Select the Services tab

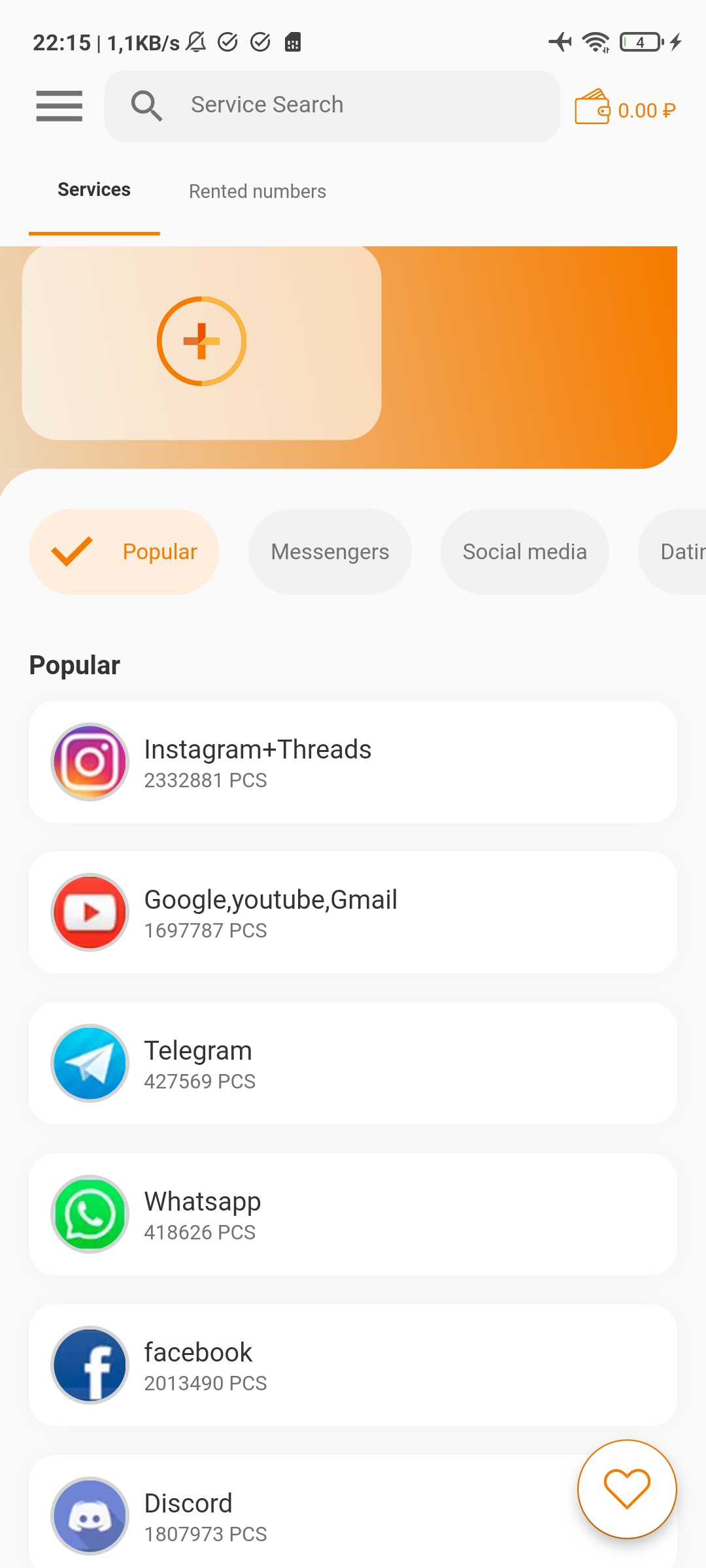[94, 190]
